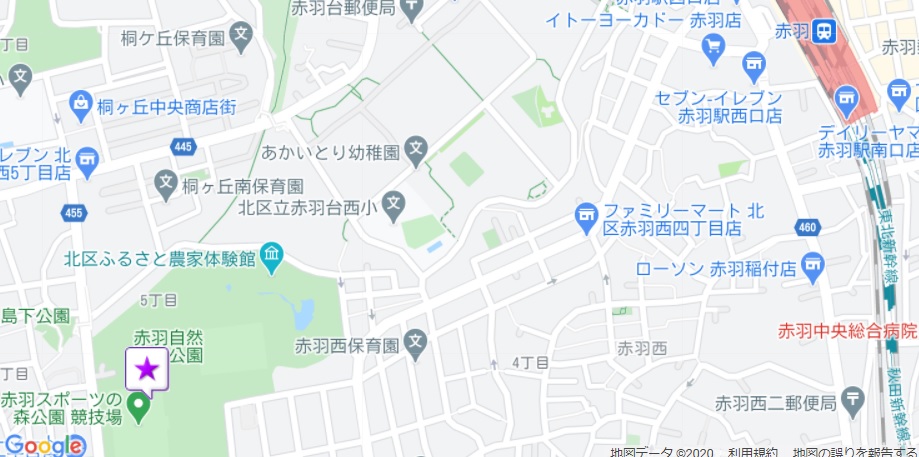Open the 赤羽西二郵便局 post office pin

click(853, 402)
